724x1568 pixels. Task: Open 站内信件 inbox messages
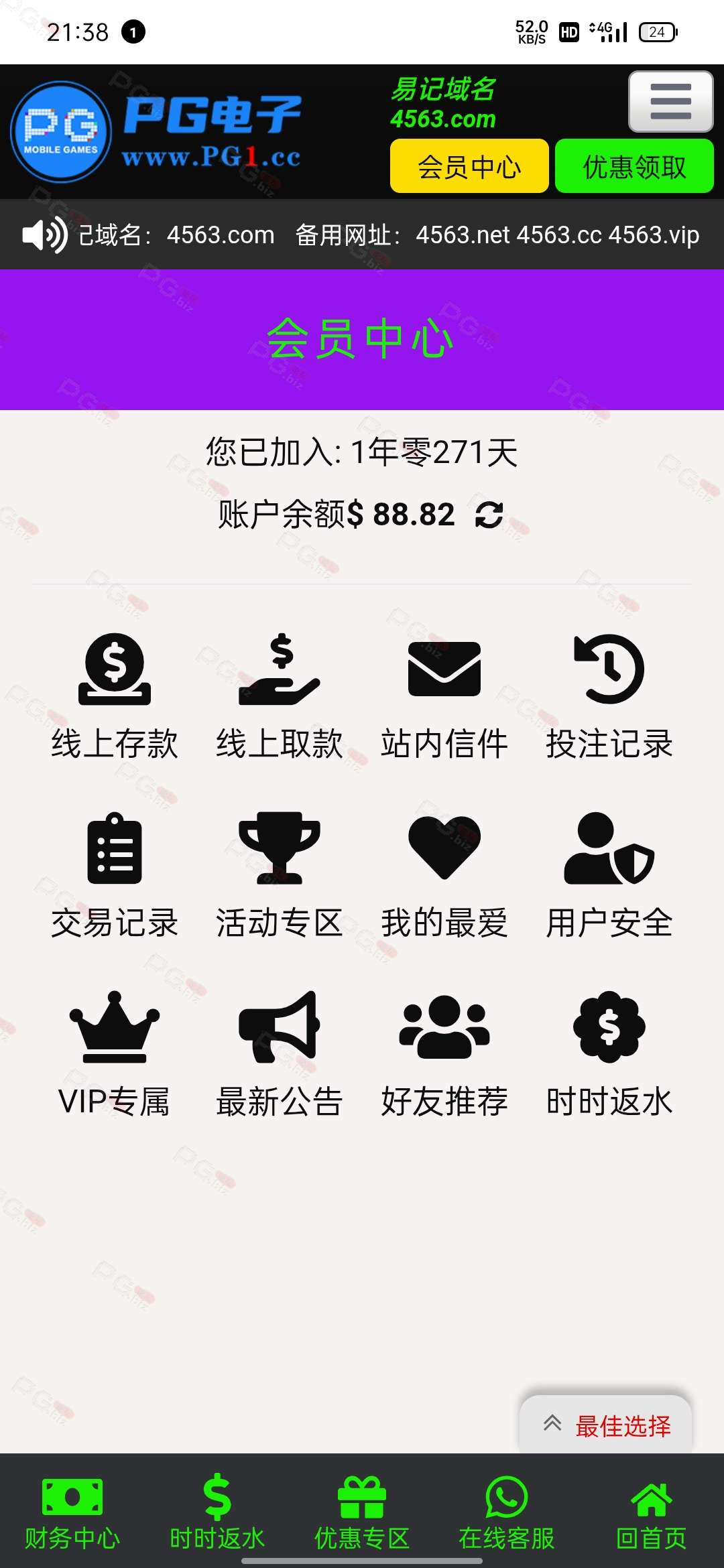[x=444, y=697]
